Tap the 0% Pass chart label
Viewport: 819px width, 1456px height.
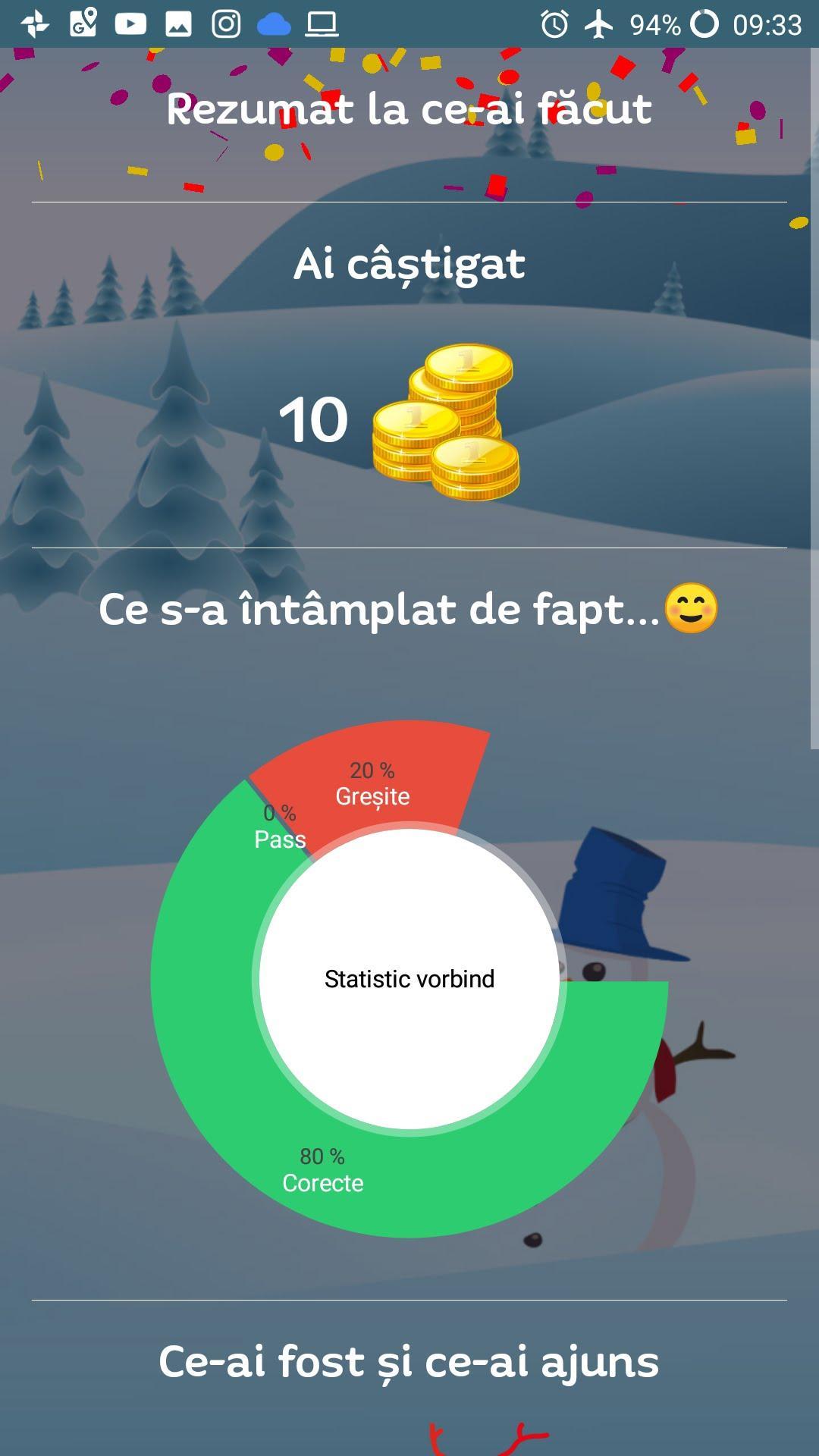(281, 824)
